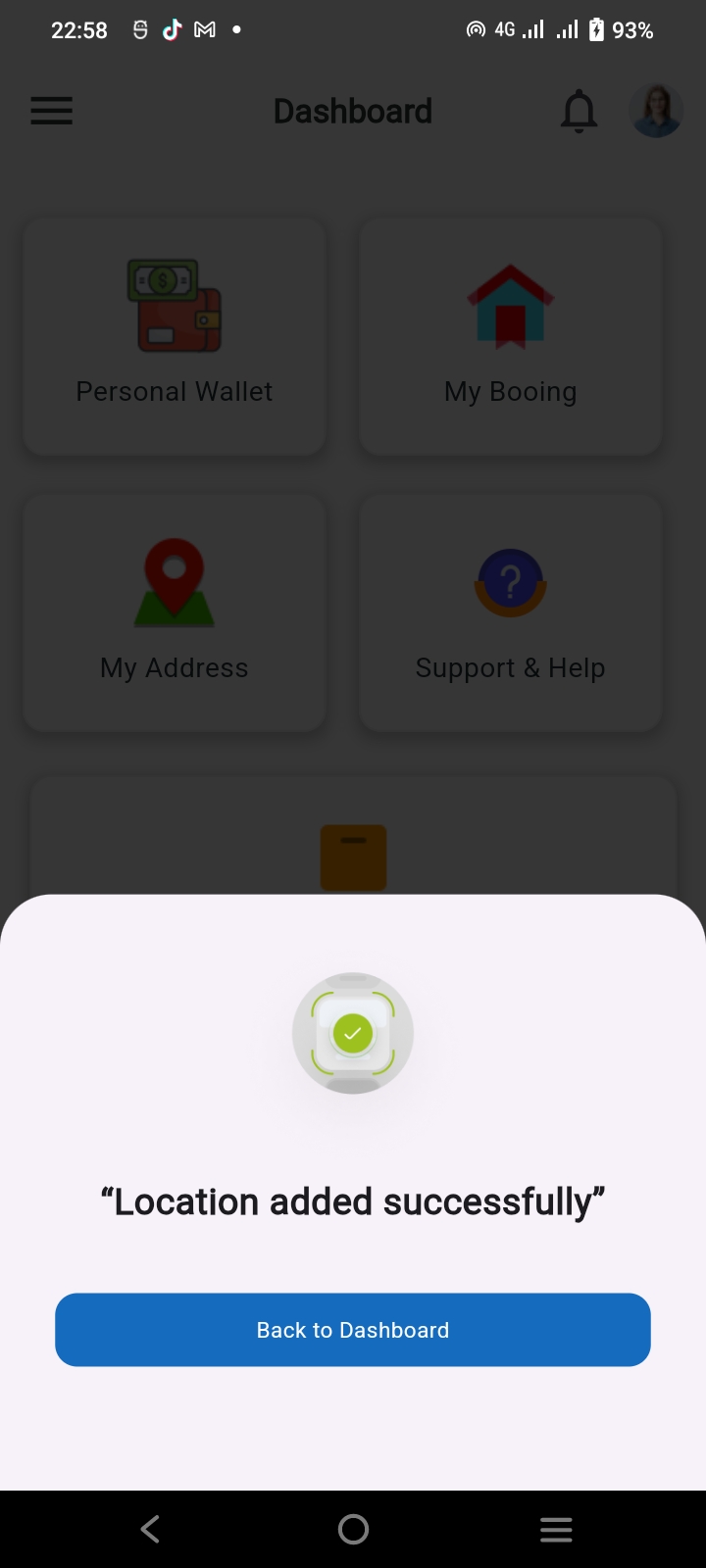706x1568 pixels.
Task: Tap the clock showing 22:58
Action: point(78,29)
